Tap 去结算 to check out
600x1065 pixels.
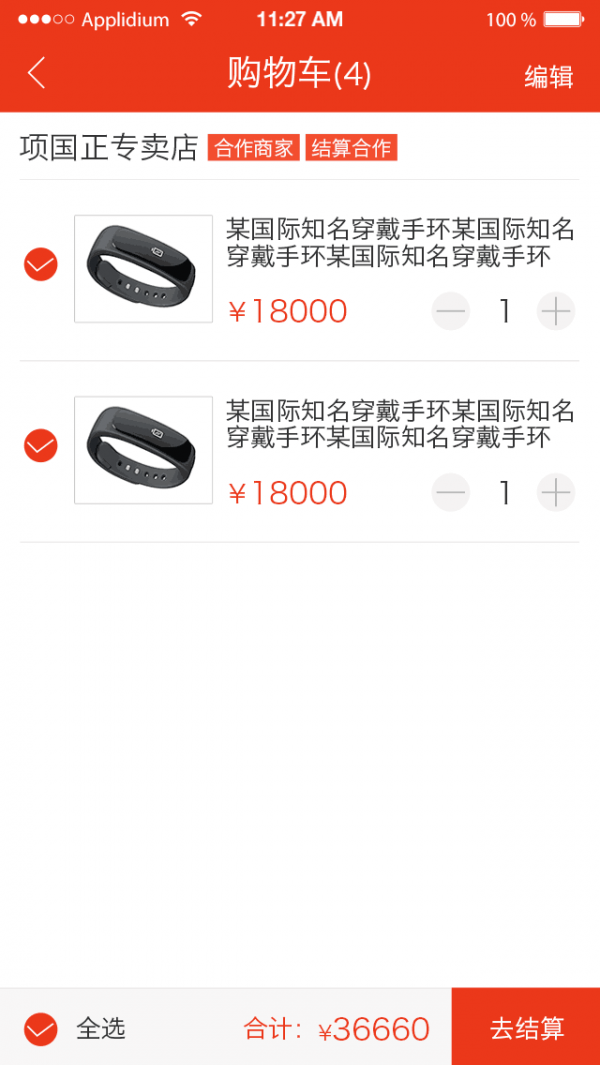pyautogui.click(x=526, y=1028)
